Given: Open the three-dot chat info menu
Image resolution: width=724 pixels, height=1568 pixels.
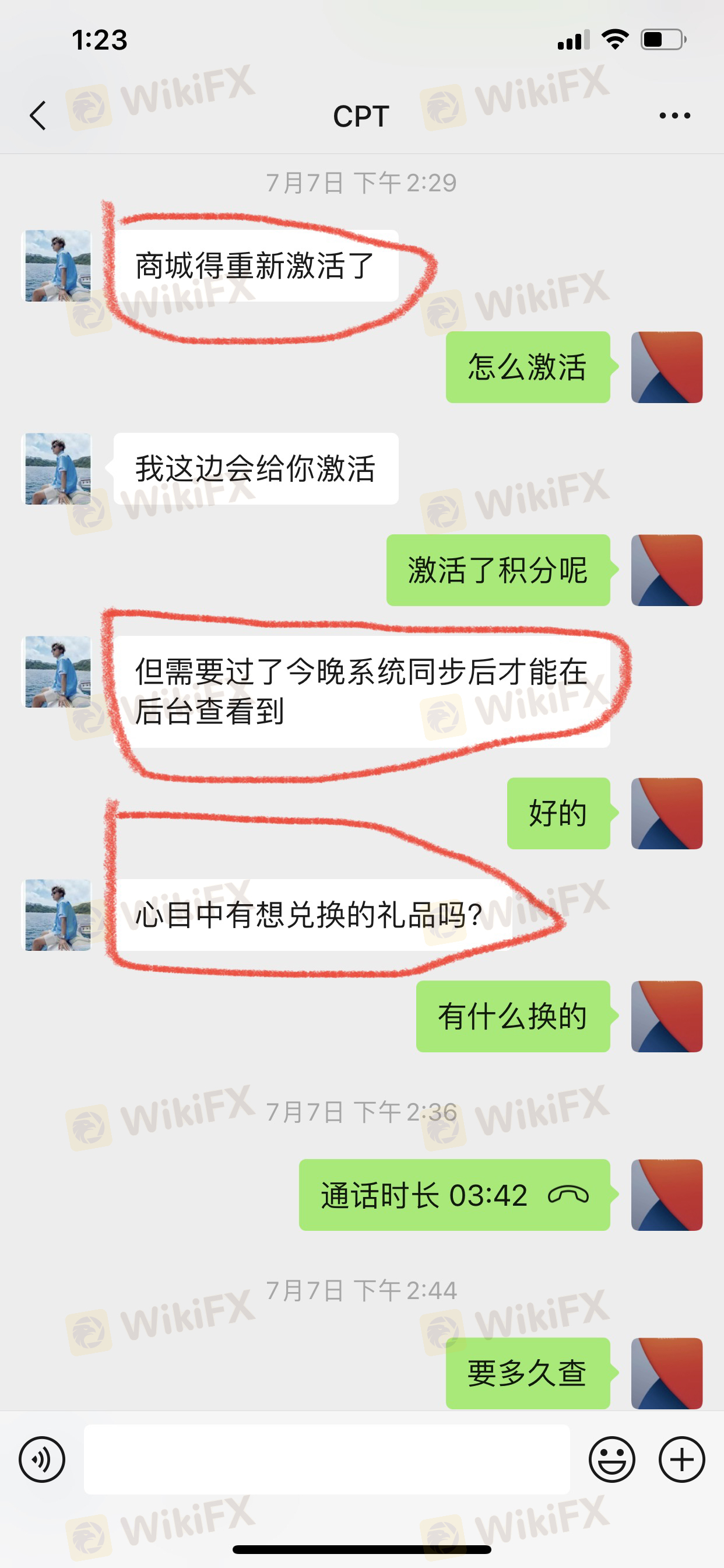Looking at the screenshot, I should pyautogui.click(x=674, y=116).
